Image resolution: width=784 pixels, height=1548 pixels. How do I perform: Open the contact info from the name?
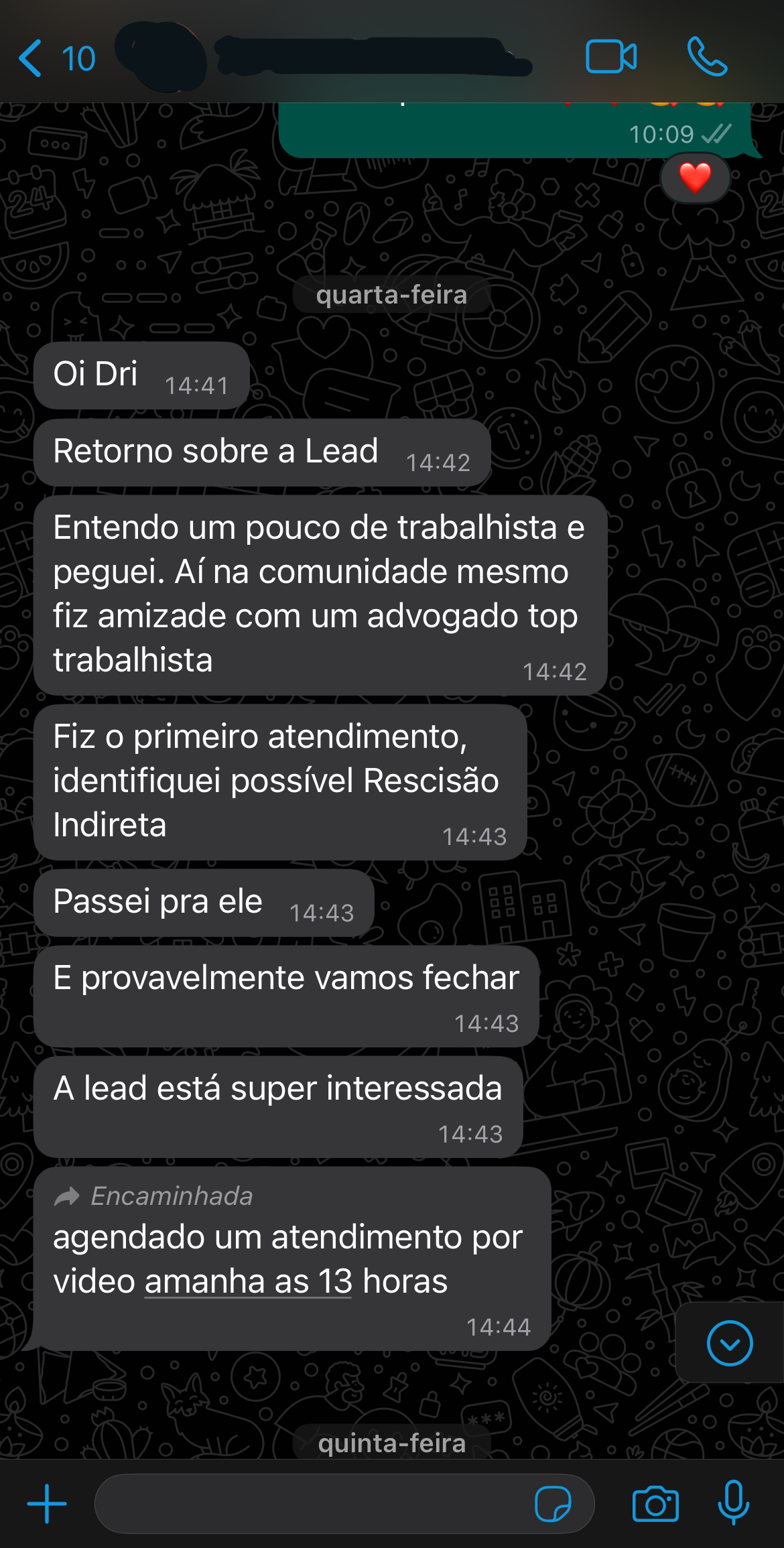[372, 58]
